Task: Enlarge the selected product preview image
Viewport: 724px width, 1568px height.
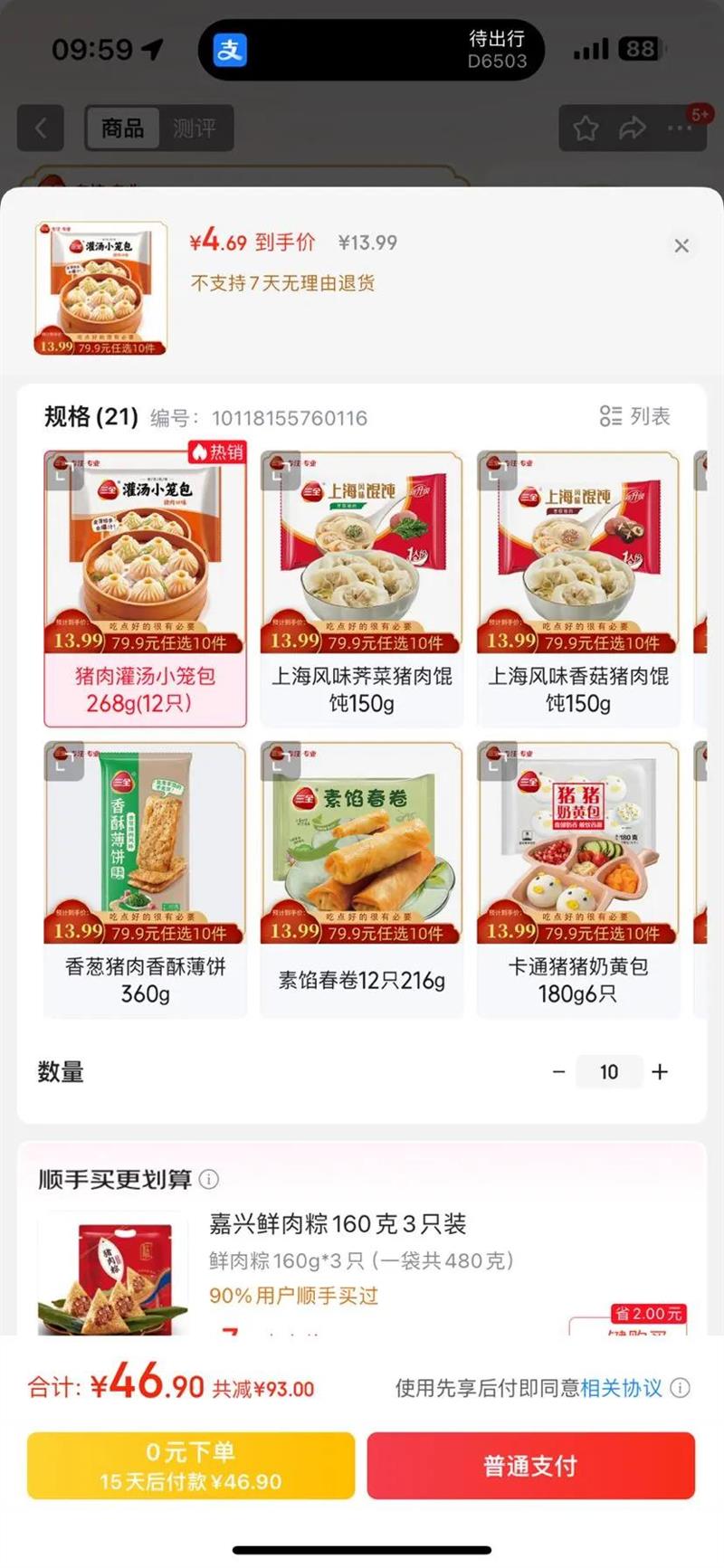Action: point(100,288)
